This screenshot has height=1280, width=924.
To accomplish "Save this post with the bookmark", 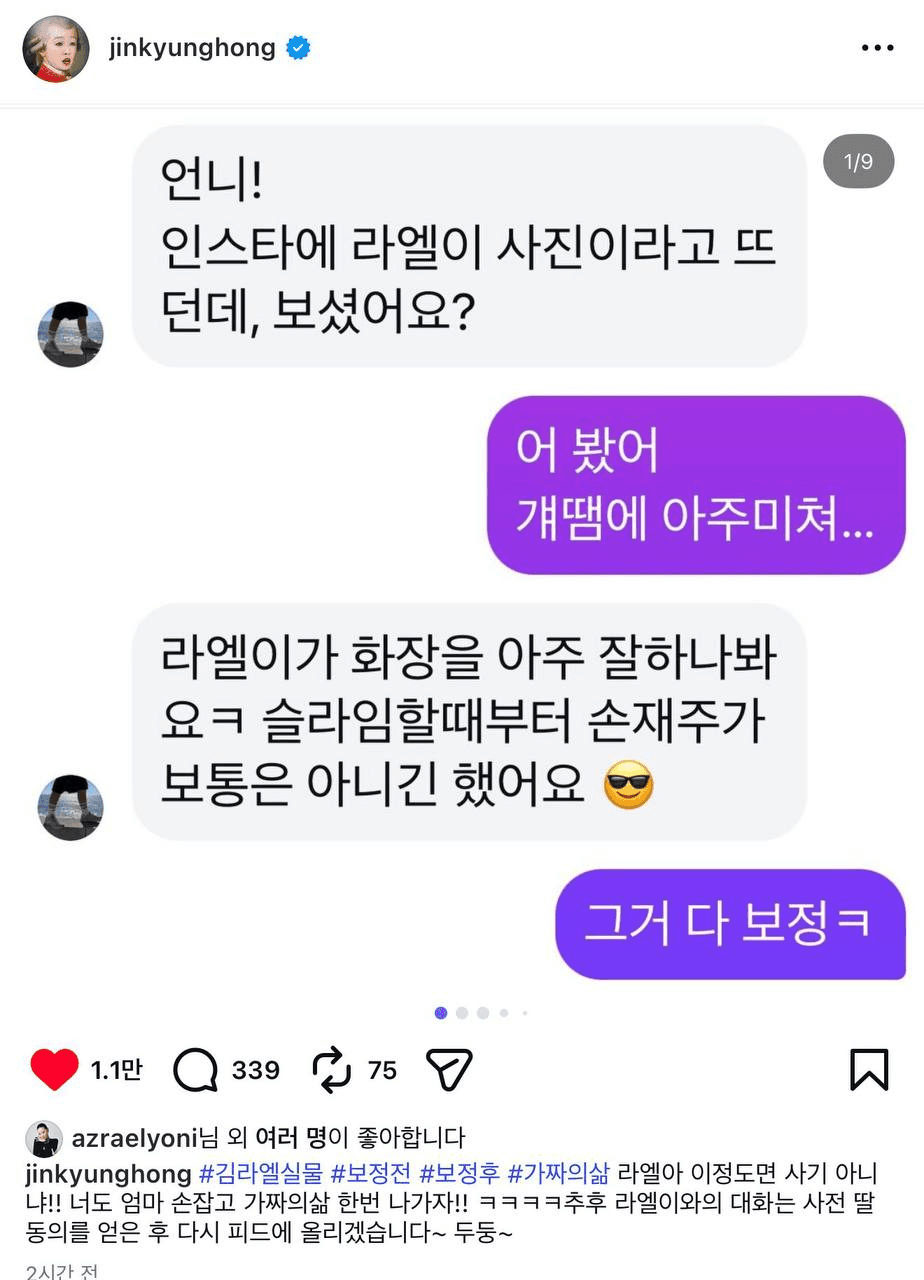I will 868,1070.
